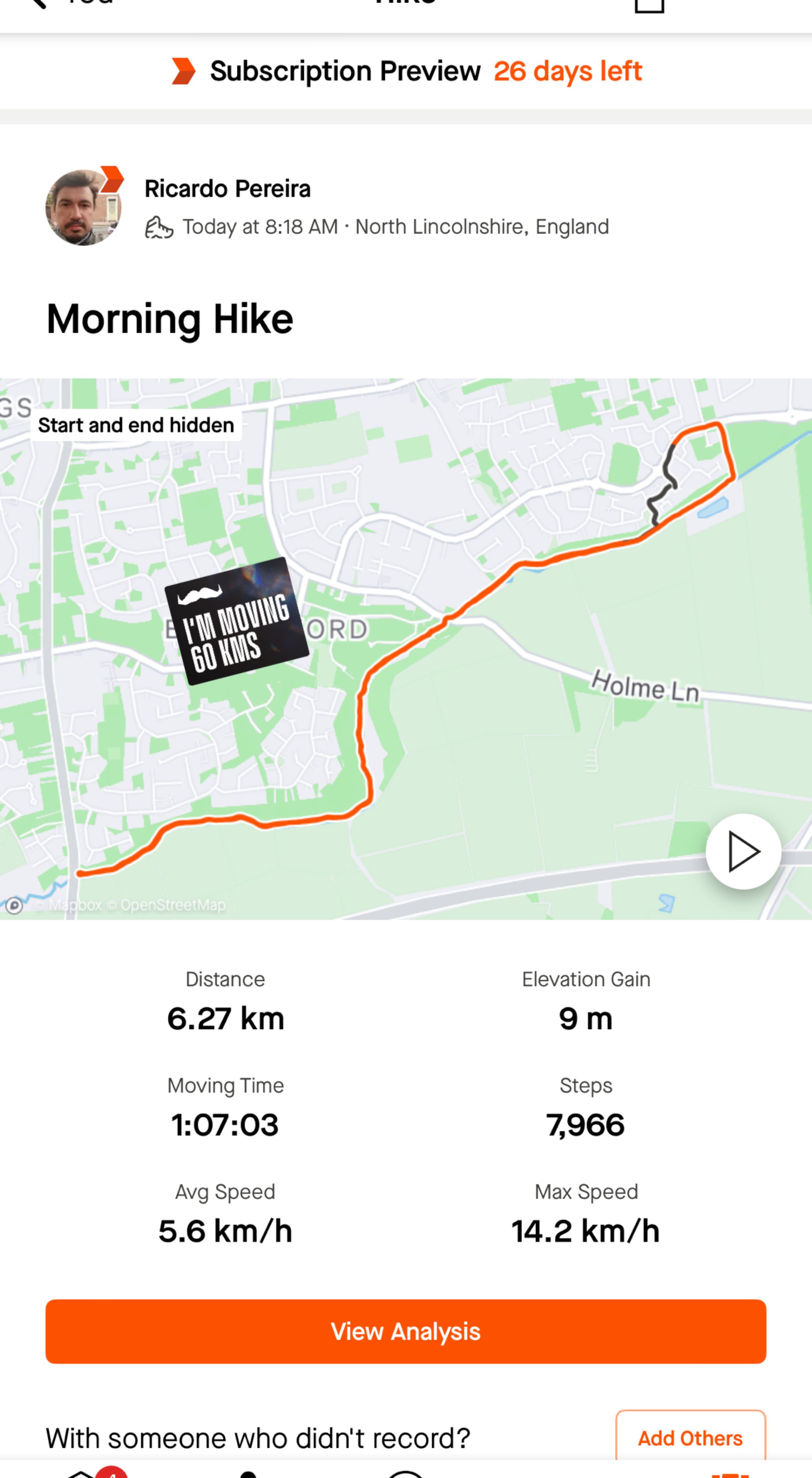
Task: Open View Analysis
Action: point(405,1331)
